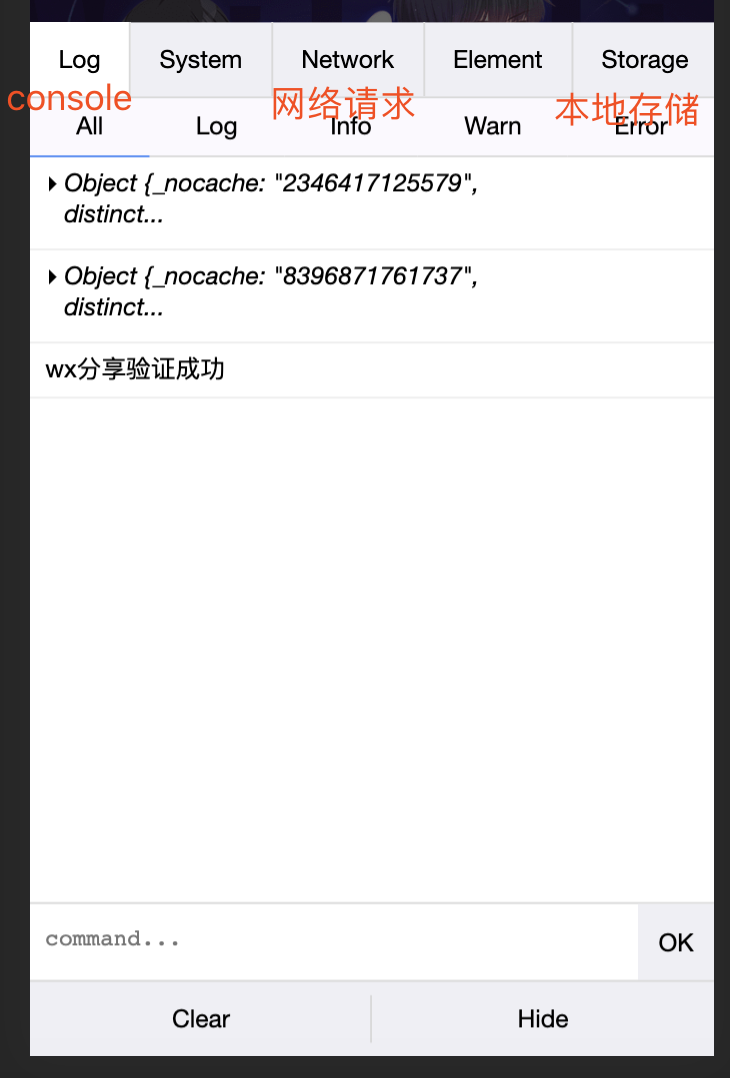
Task: Expand the Object with _nocache 2346417125579
Action: click(x=52, y=184)
